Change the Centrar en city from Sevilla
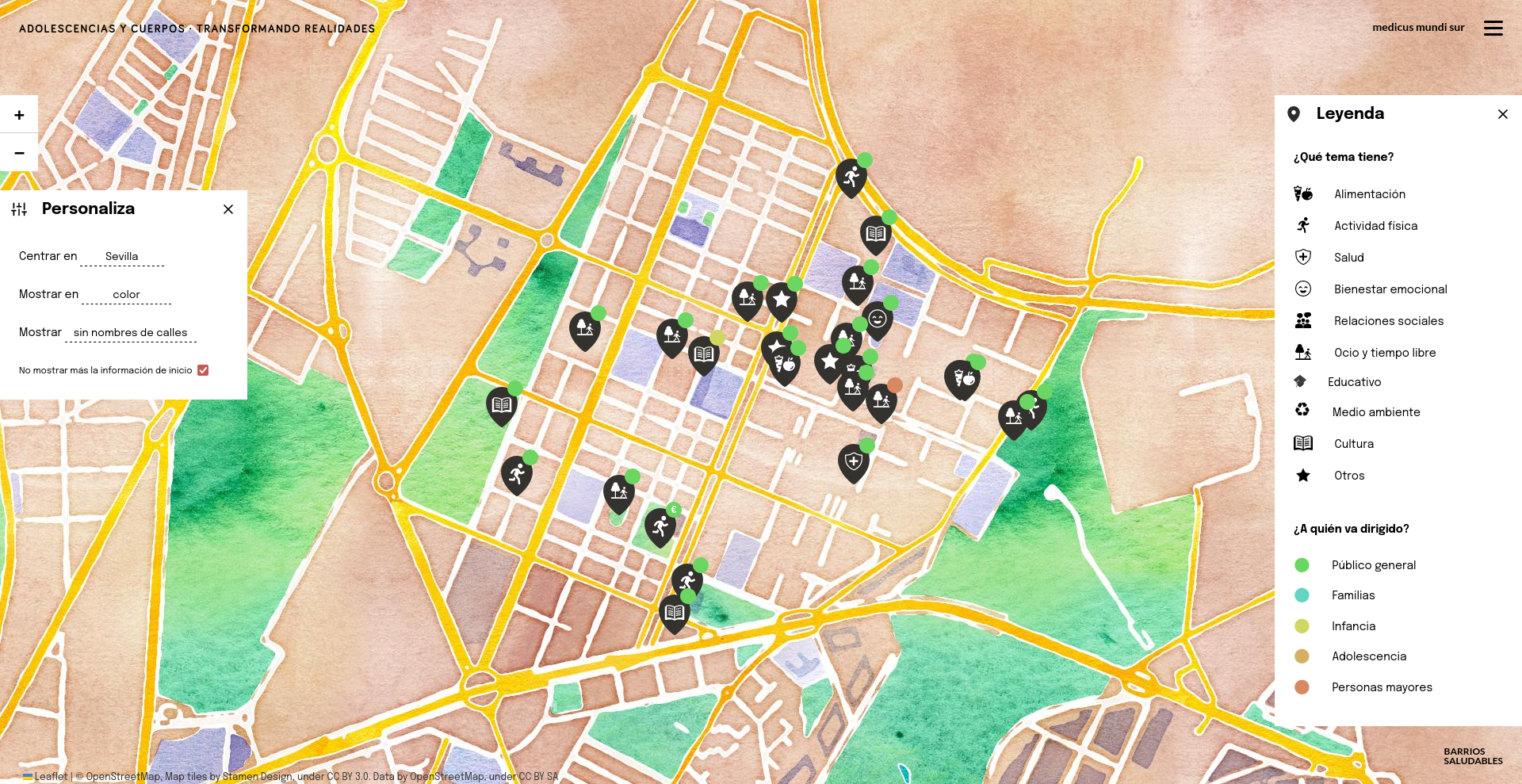 pos(122,257)
